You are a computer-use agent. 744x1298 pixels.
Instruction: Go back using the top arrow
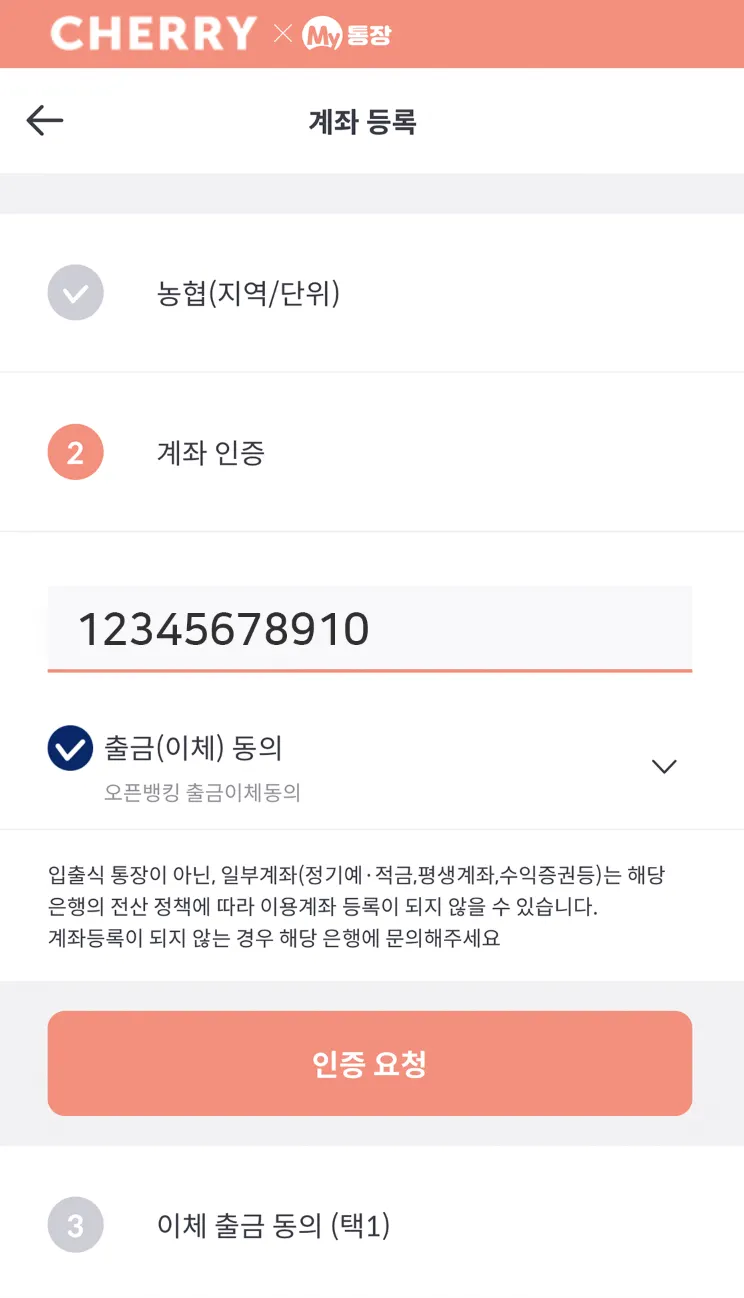point(45,122)
